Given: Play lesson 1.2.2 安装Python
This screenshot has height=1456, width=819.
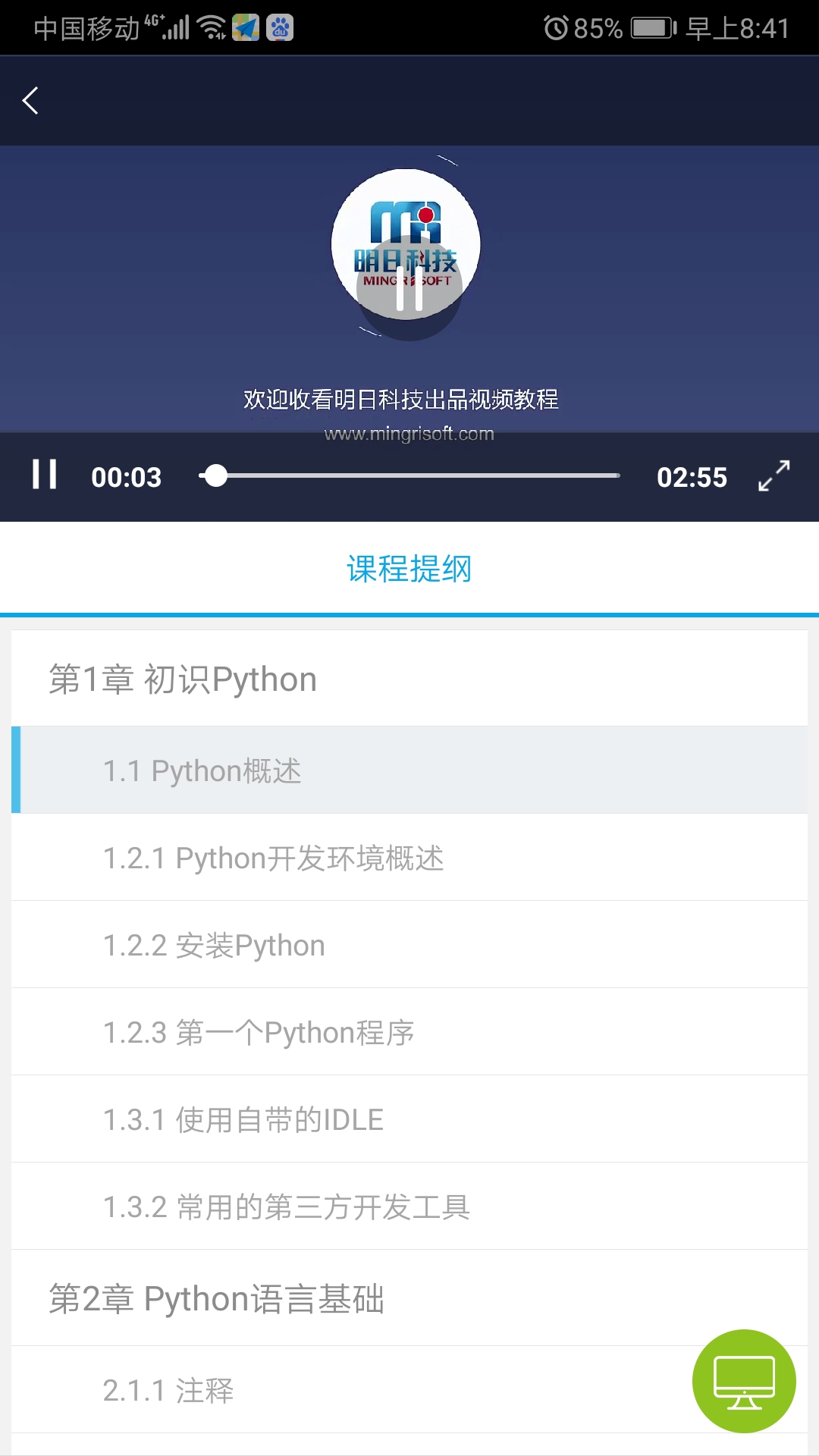Looking at the screenshot, I should coord(409,945).
